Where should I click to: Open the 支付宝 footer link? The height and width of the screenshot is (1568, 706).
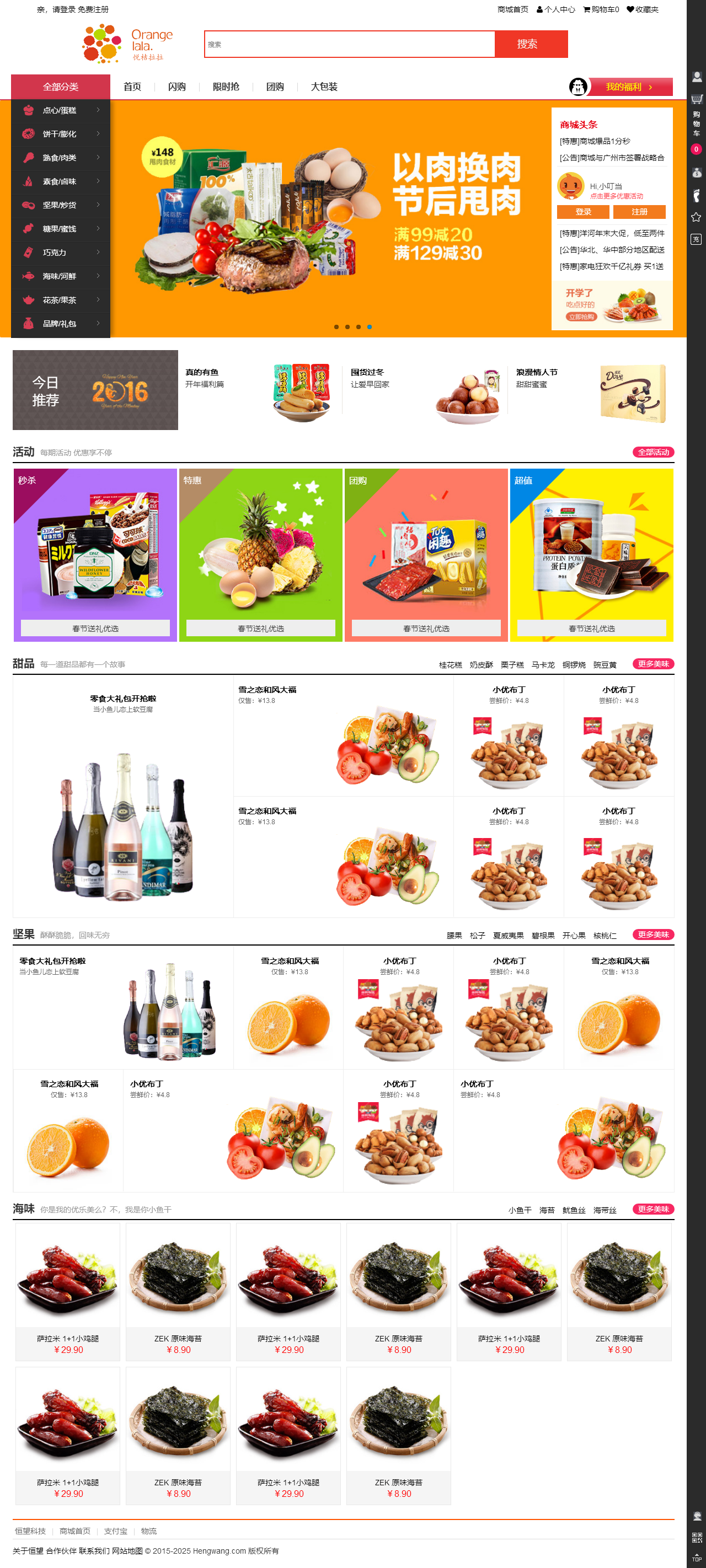pos(115,1531)
